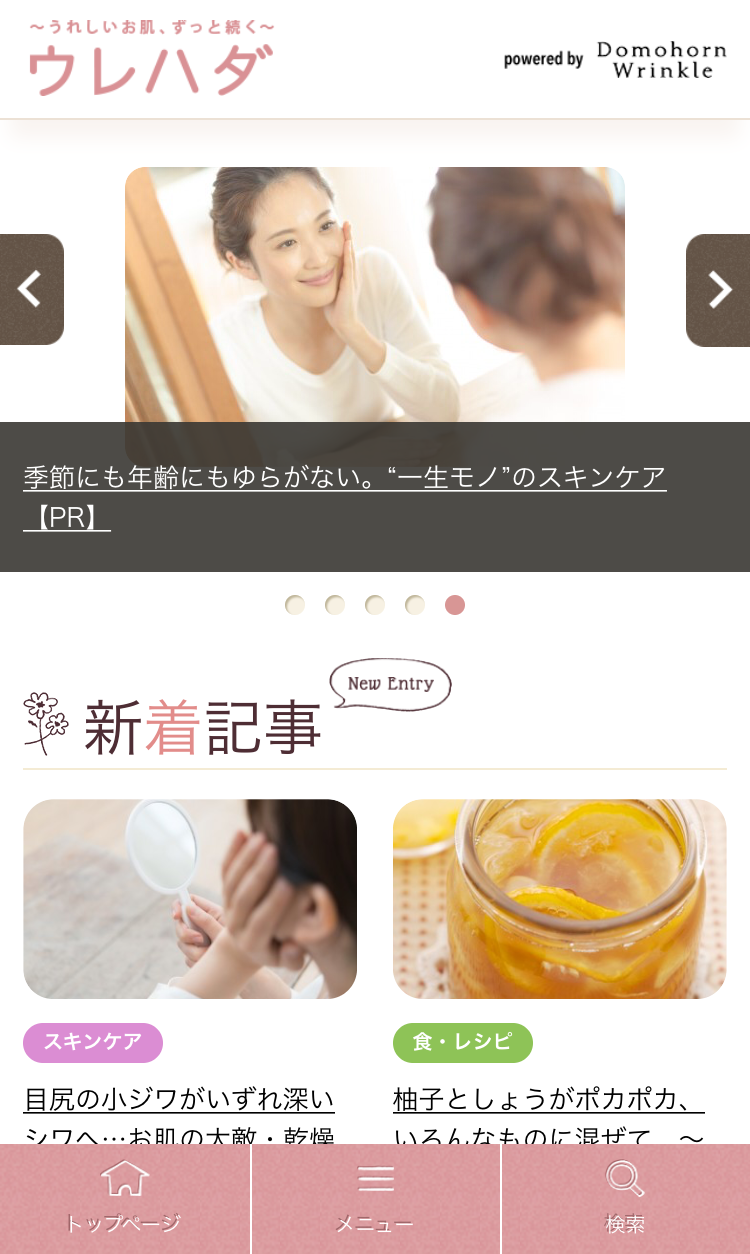Open the メニュー in the bottom bar
Screen dimensions: 750x1254
click(x=376, y=1199)
